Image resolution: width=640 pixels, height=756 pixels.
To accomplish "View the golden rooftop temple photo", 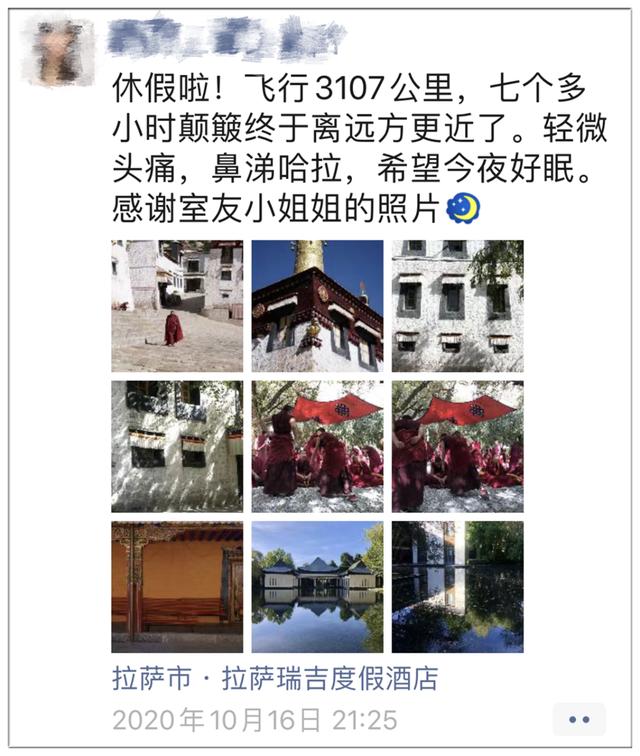I will click(317, 306).
